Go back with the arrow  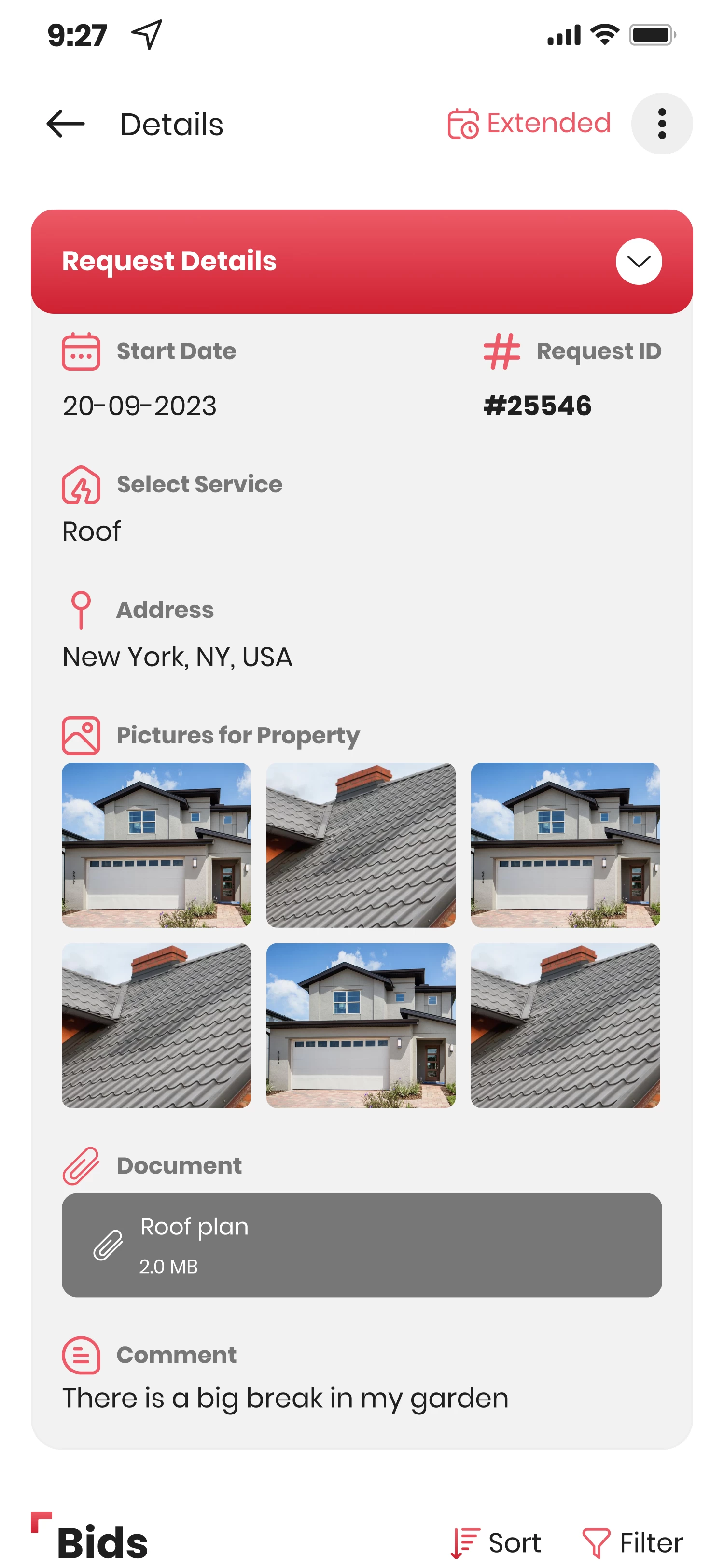click(x=66, y=124)
